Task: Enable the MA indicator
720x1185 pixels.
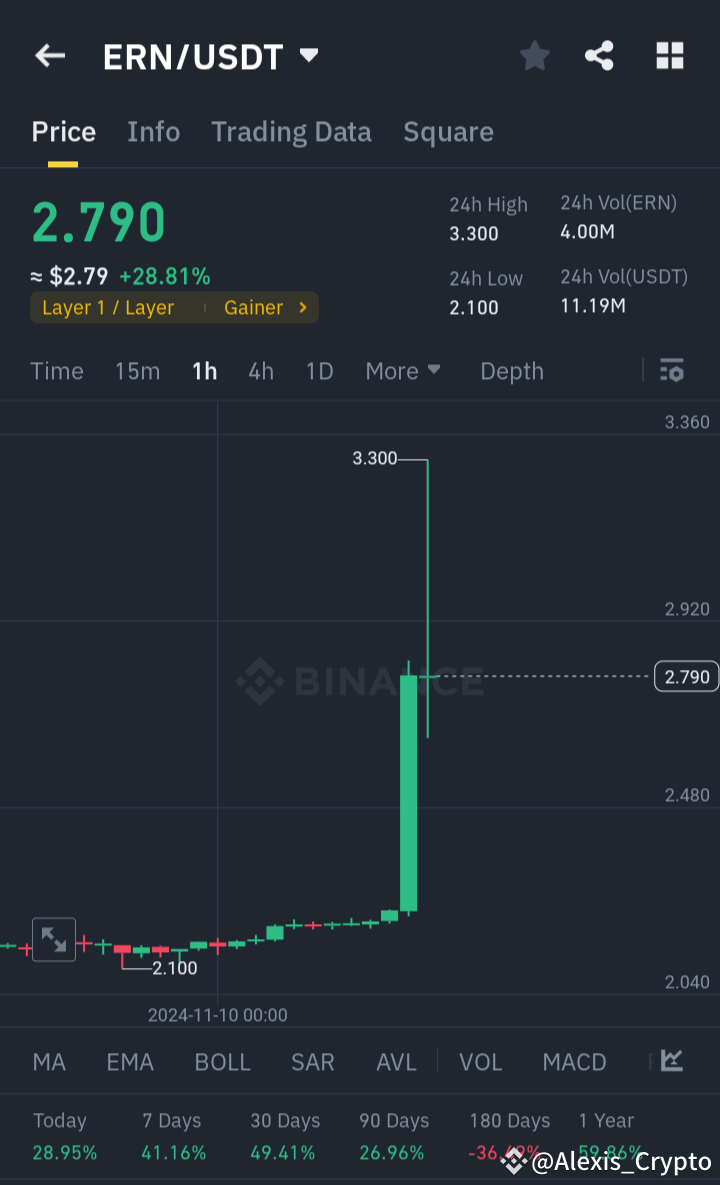Action: pyautogui.click(x=49, y=1062)
